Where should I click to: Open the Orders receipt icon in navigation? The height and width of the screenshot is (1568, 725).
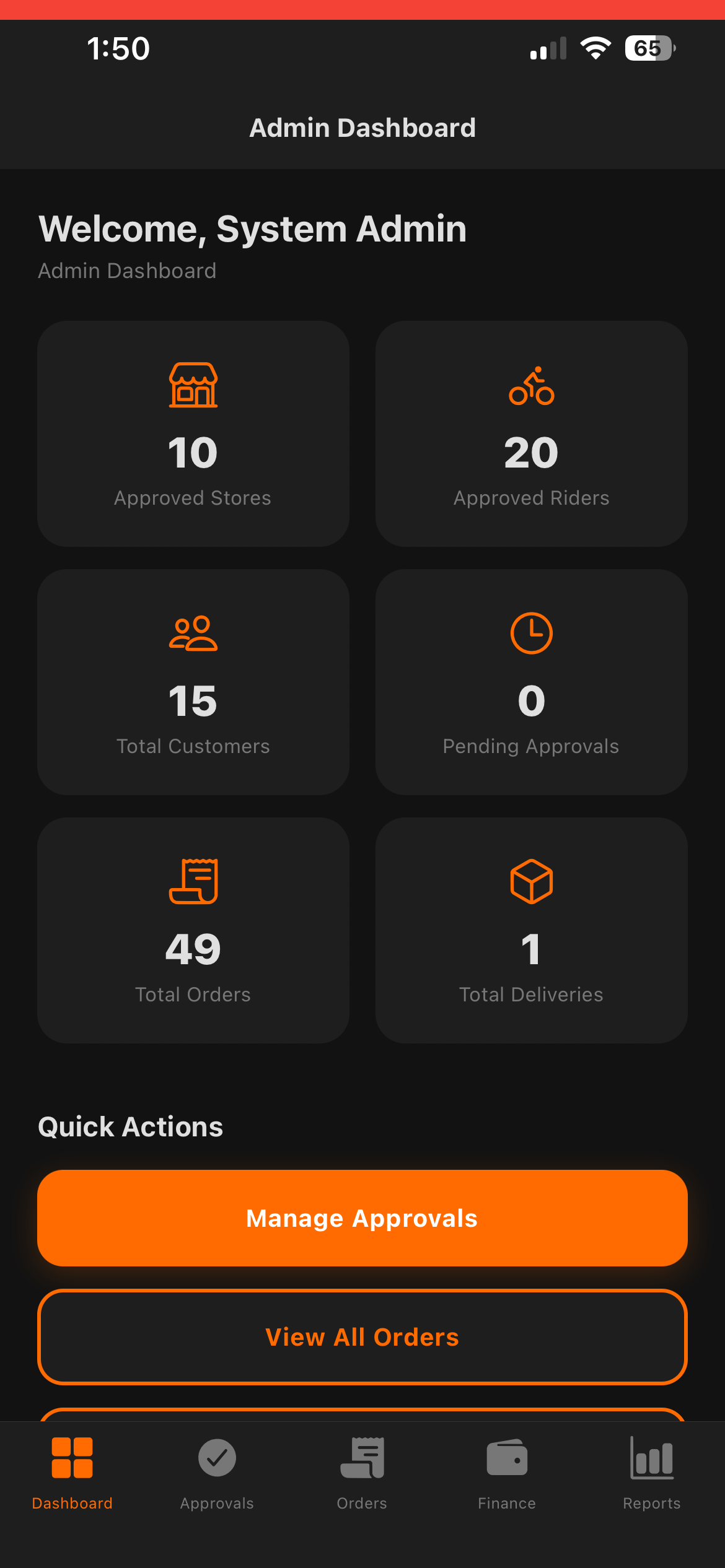tap(362, 1458)
